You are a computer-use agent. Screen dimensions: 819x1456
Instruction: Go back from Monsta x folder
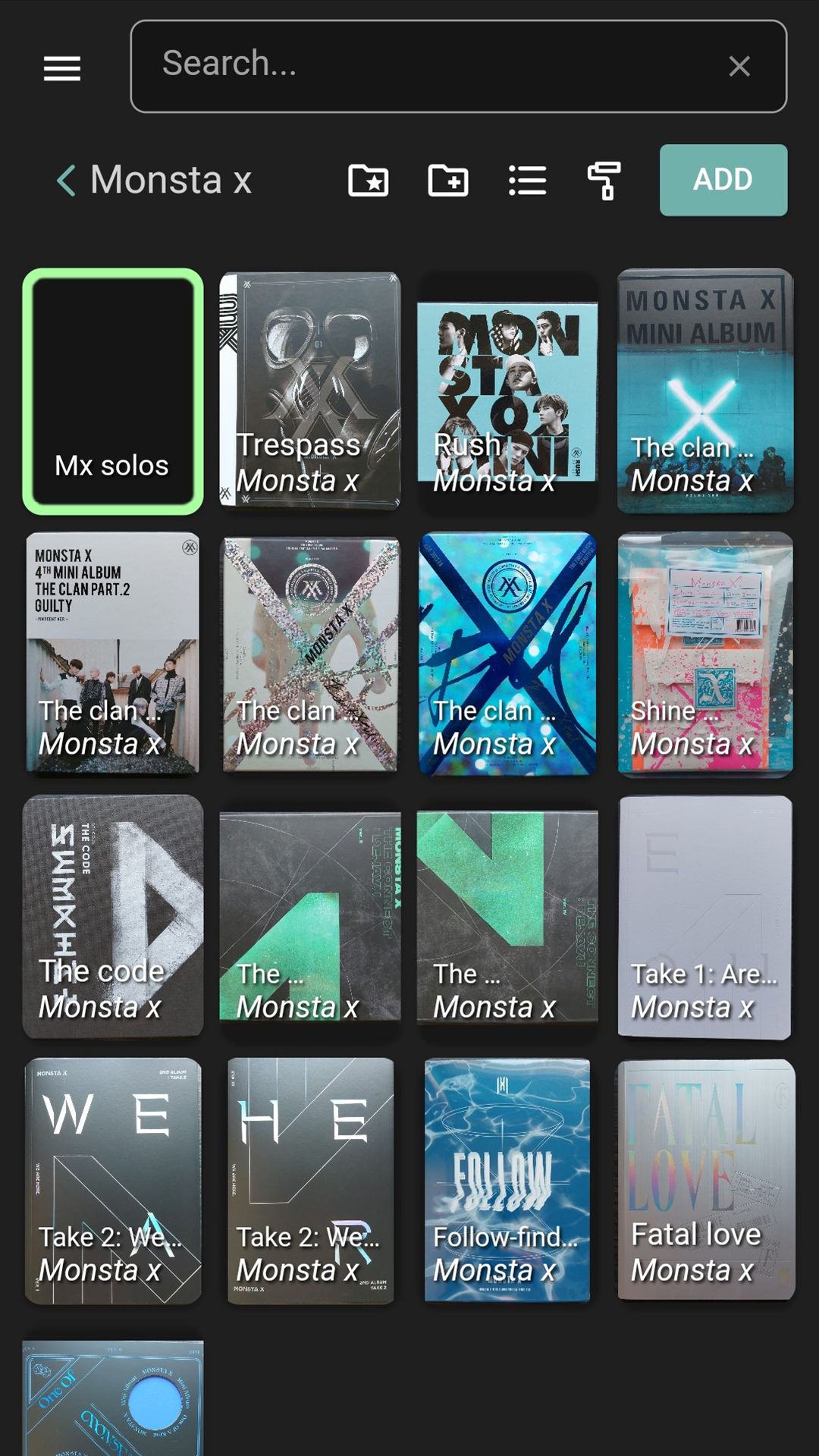tap(66, 180)
